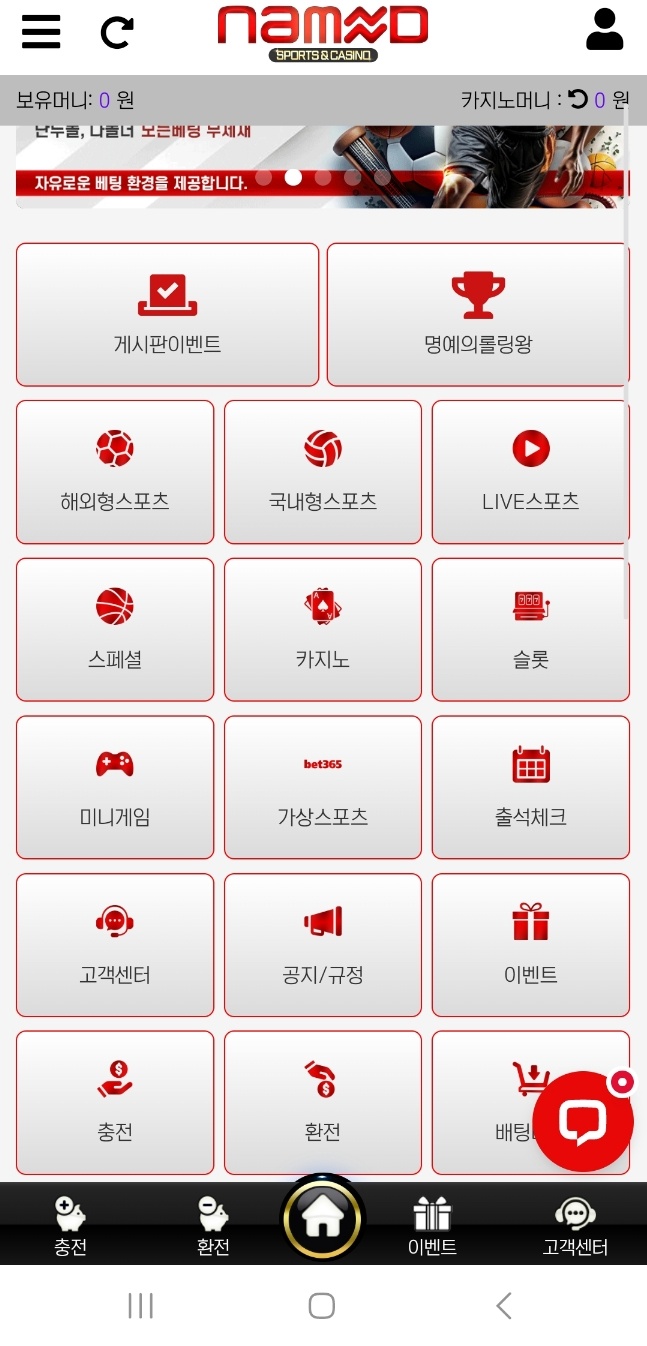
Task: Select 해외형스포츠
Action: pyautogui.click(x=115, y=471)
